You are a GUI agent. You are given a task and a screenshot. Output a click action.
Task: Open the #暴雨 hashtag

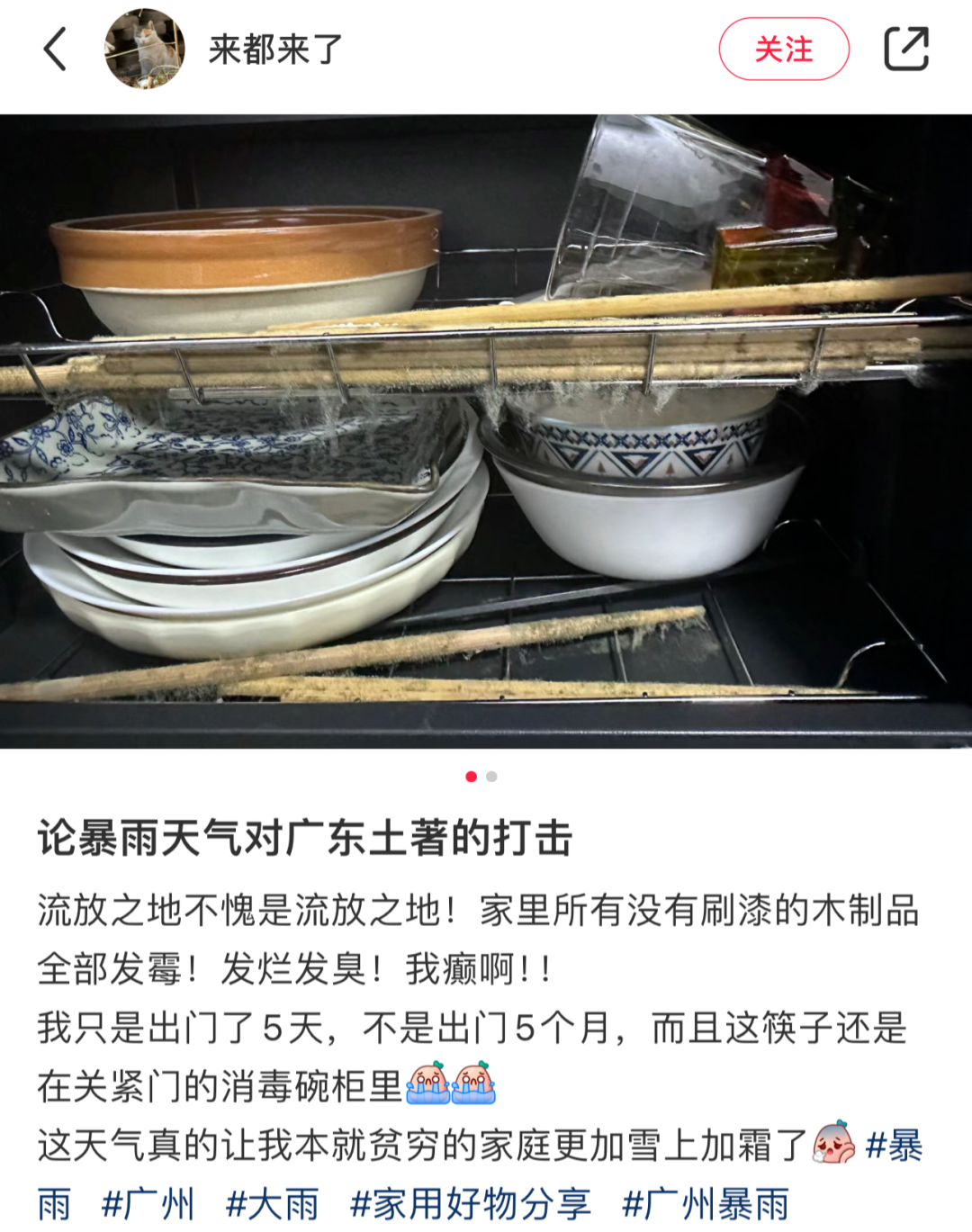pos(893,1147)
